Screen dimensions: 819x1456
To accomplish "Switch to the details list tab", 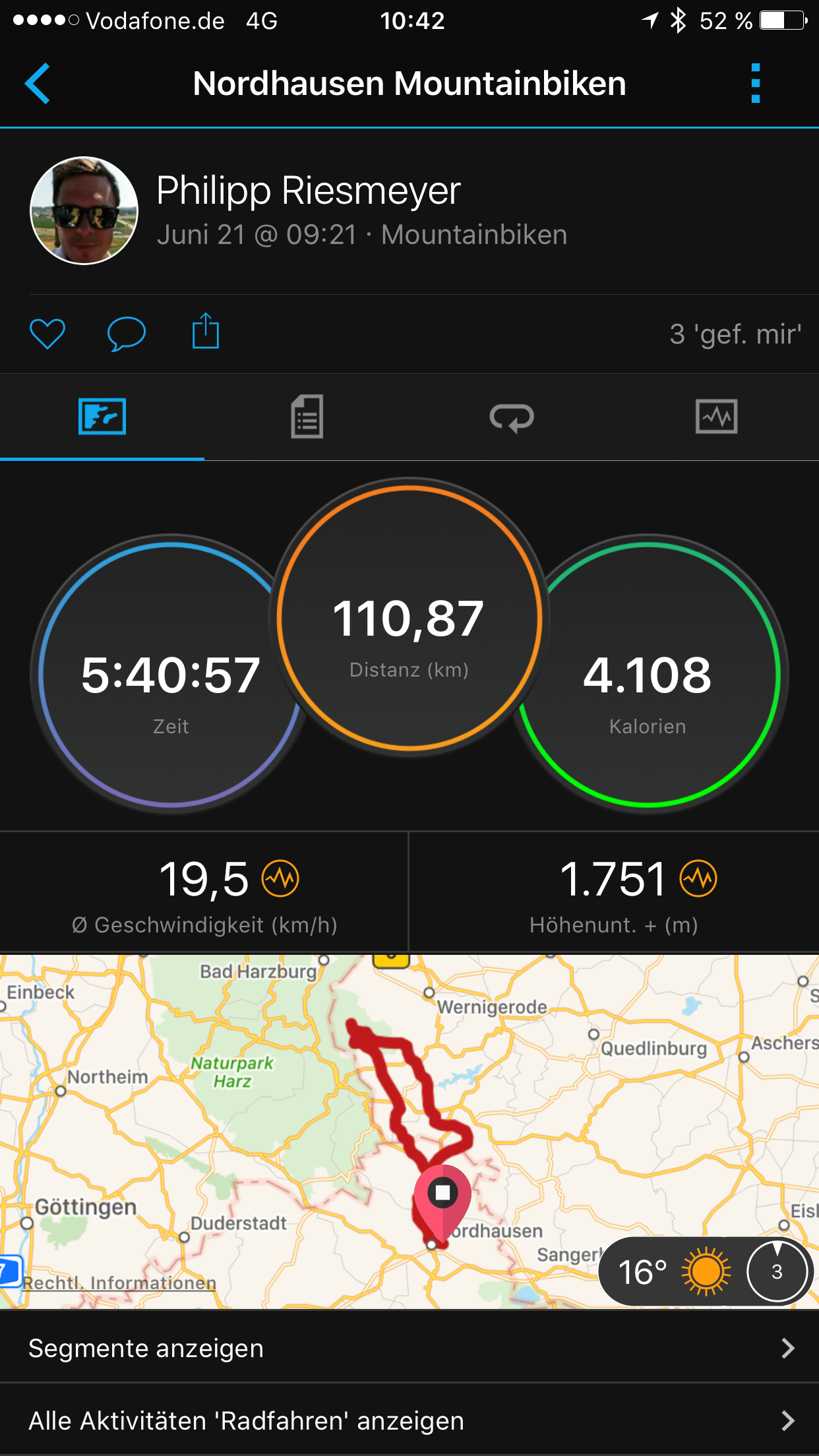I will tap(307, 417).
